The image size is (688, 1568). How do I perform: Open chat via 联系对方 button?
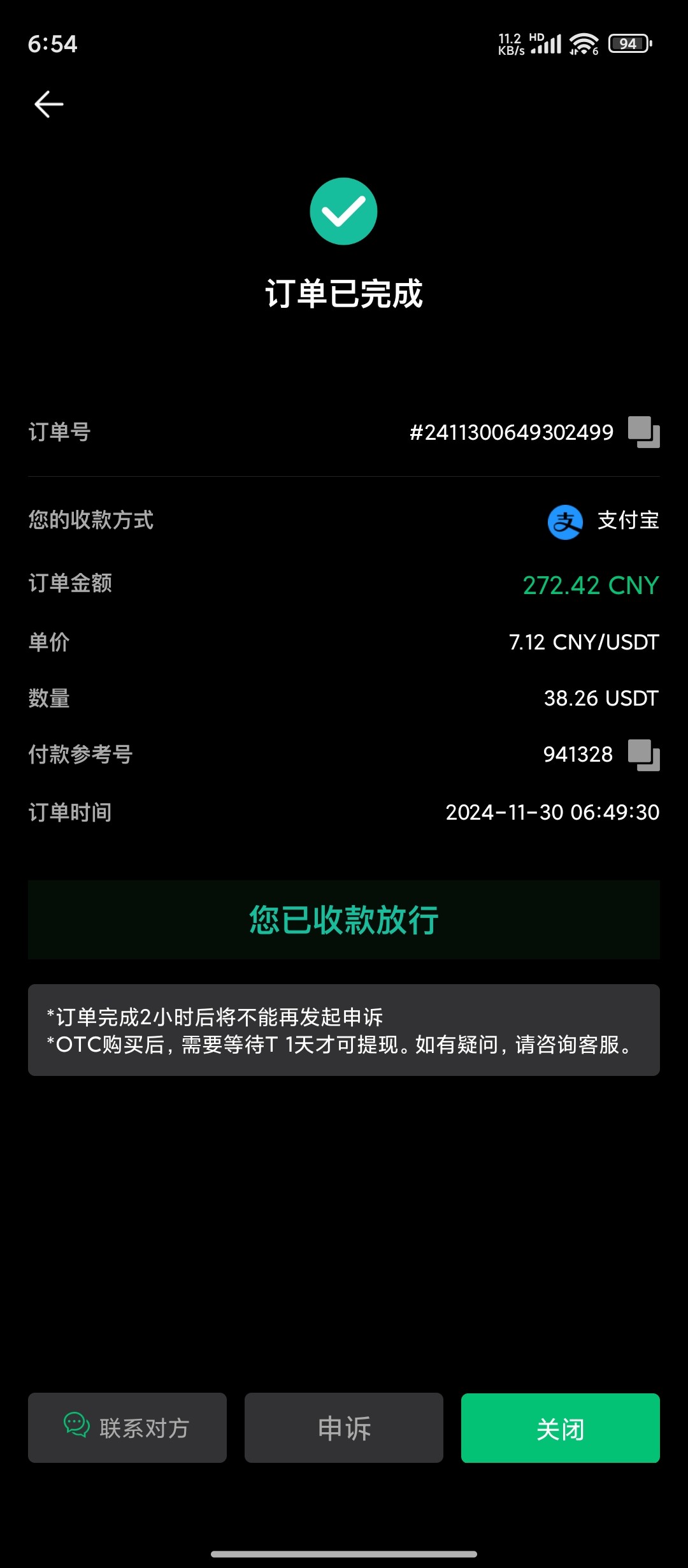coord(127,1428)
